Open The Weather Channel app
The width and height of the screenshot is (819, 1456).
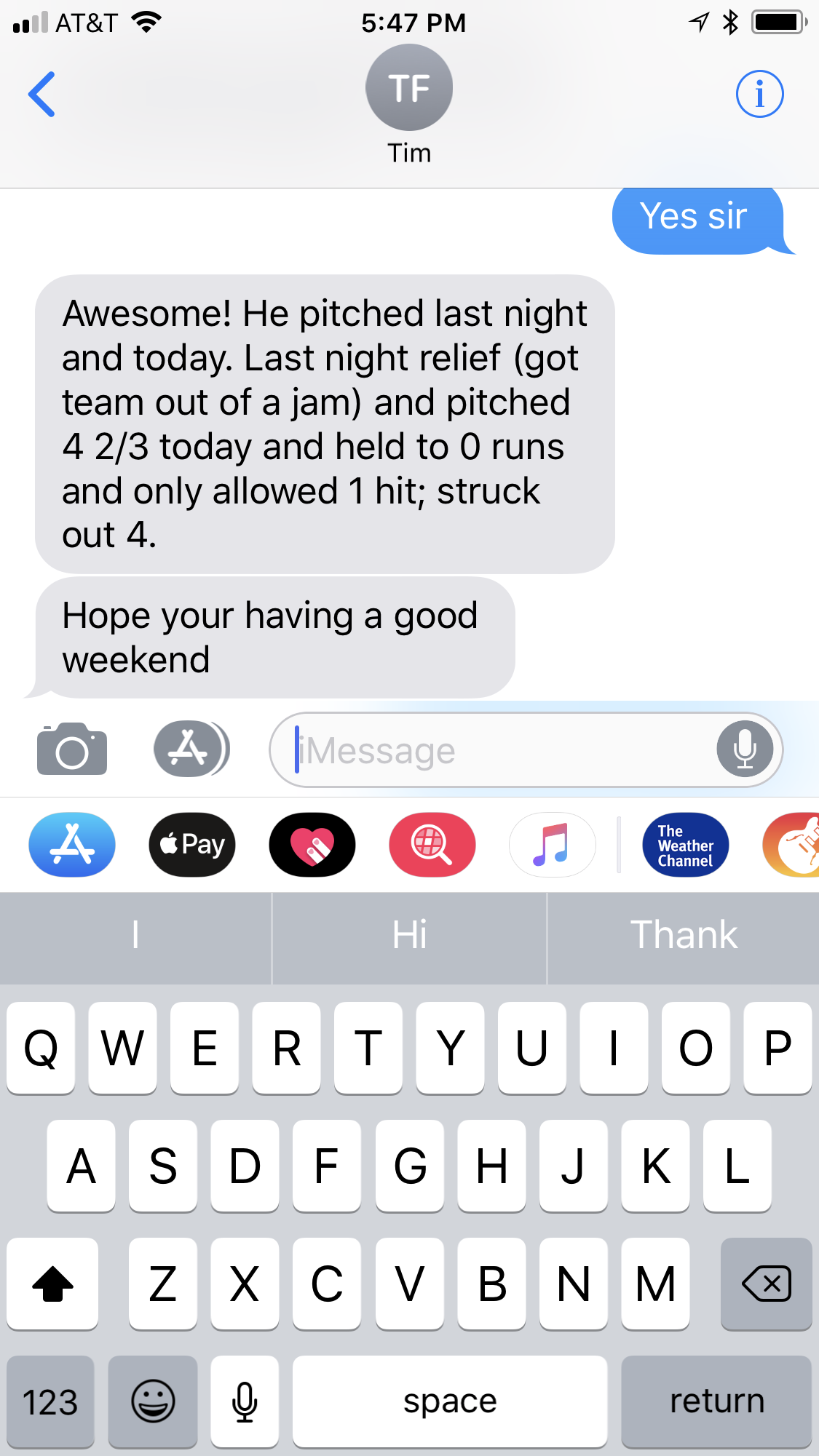point(686,845)
